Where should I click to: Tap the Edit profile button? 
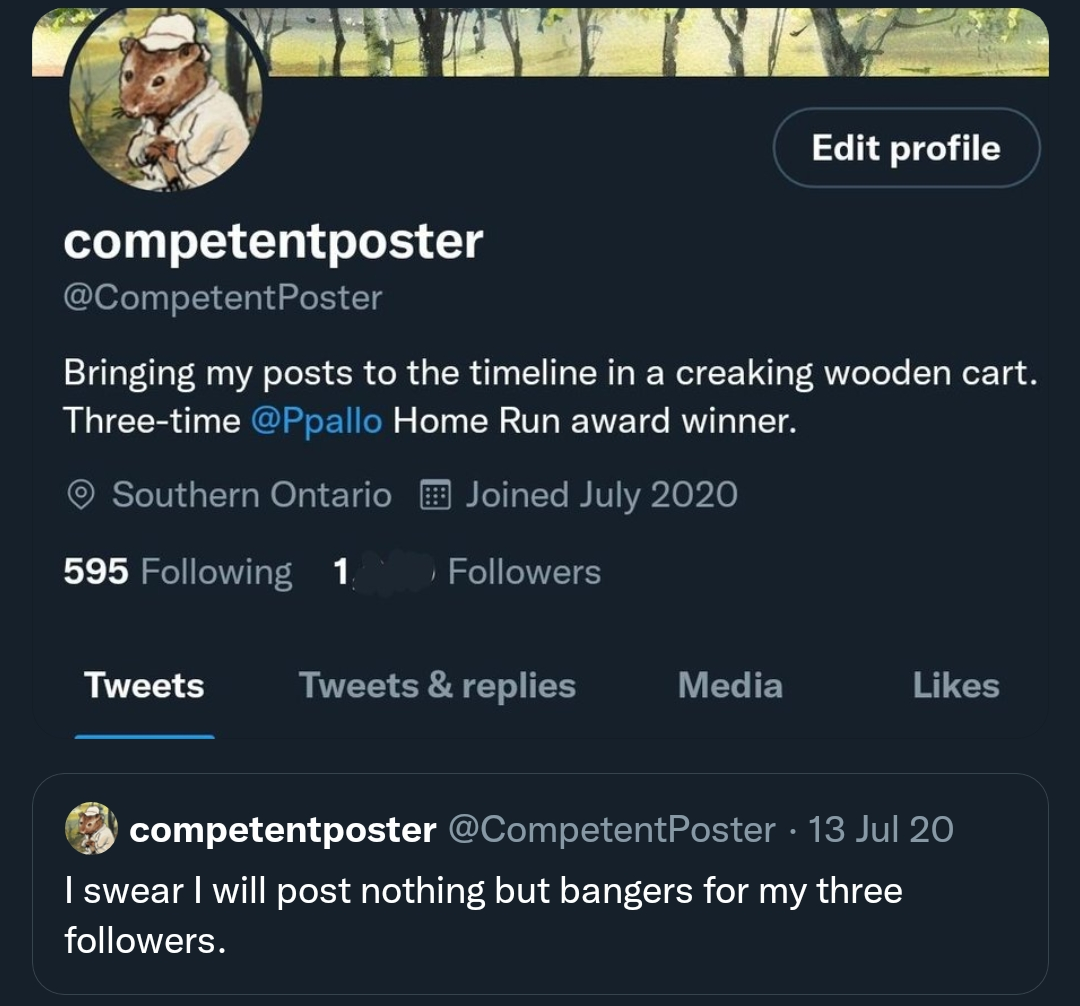906,148
